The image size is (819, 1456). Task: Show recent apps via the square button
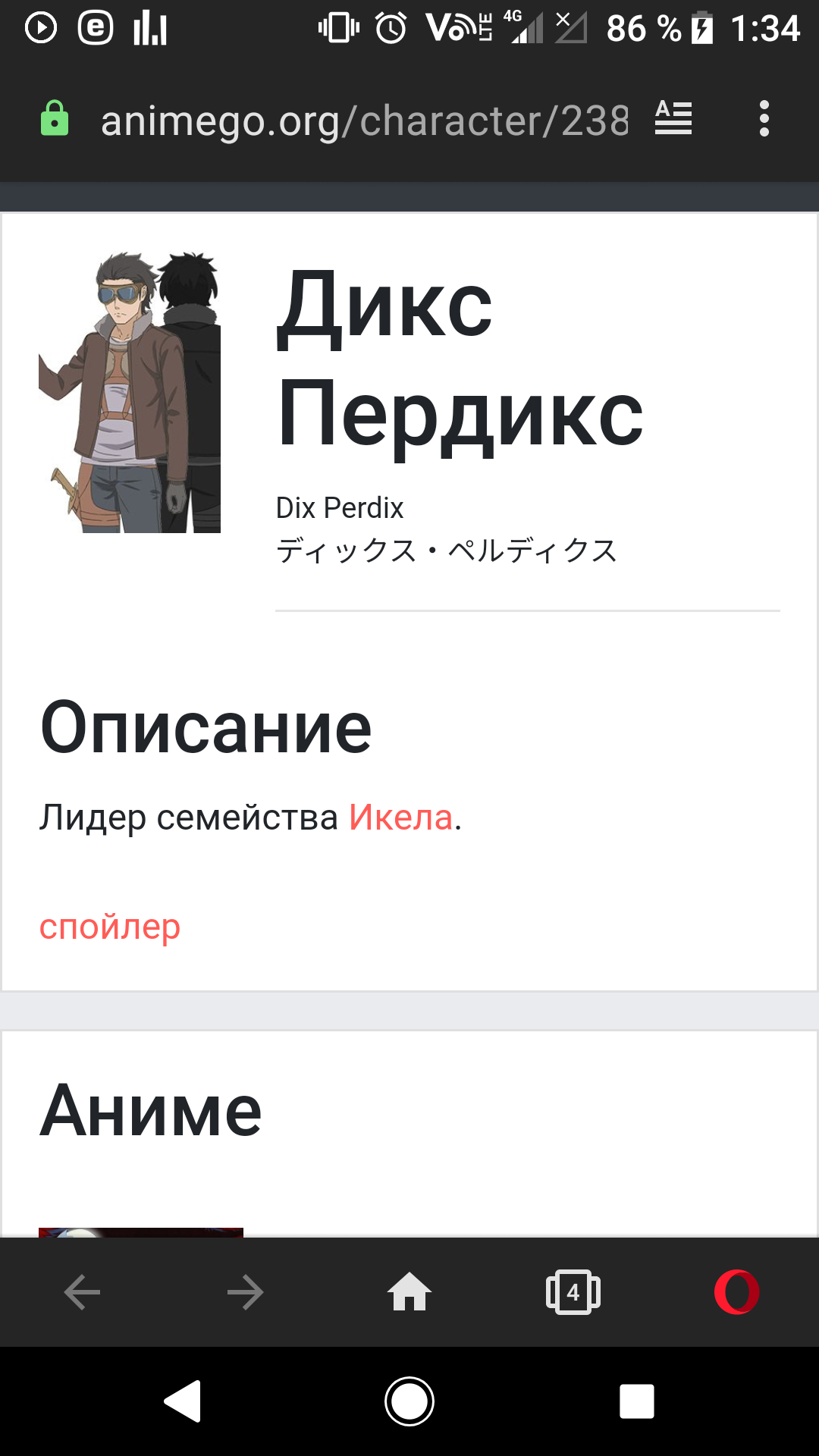(x=636, y=1401)
